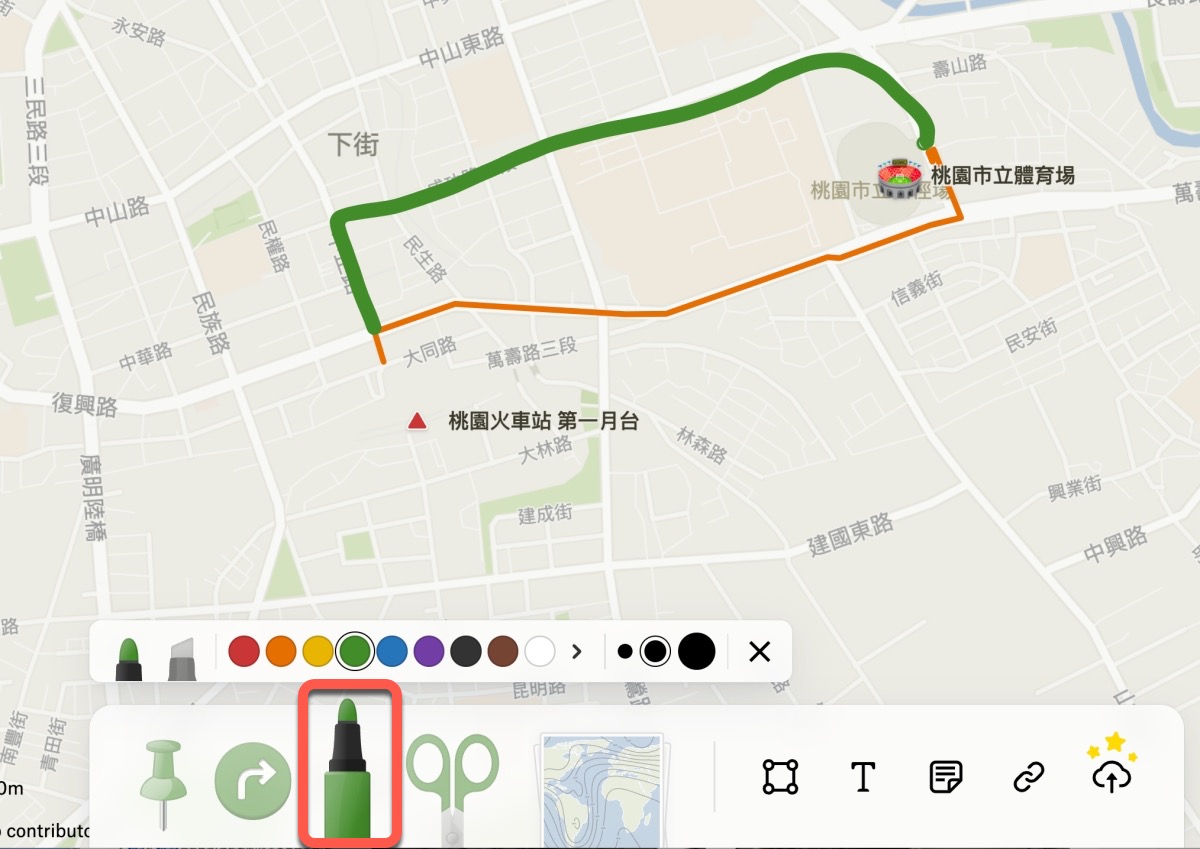The width and height of the screenshot is (1200, 849).
Task: Select the red color swatch
Action: point(244,653)
